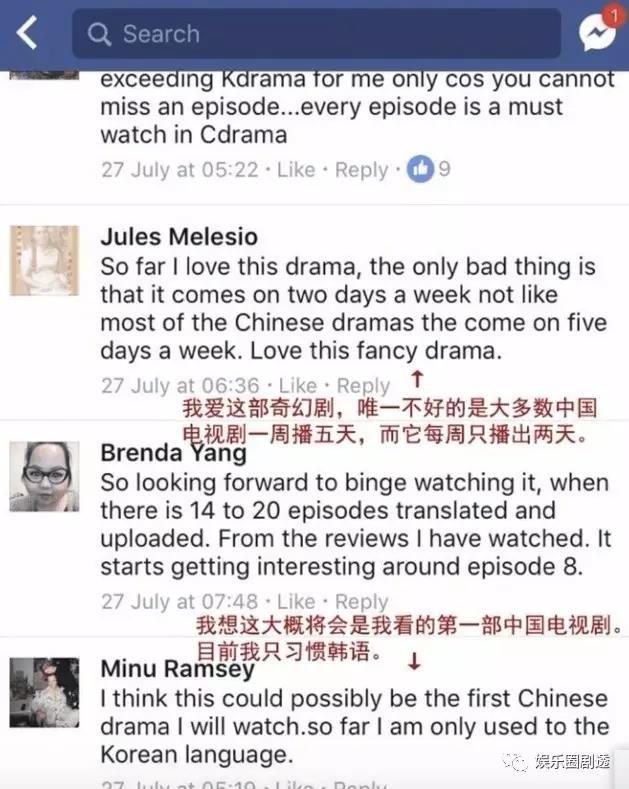Like Jules Melesio's comment
Image resolution: width=629 pixels, height=789 pixels.
[x=298, y=385]
